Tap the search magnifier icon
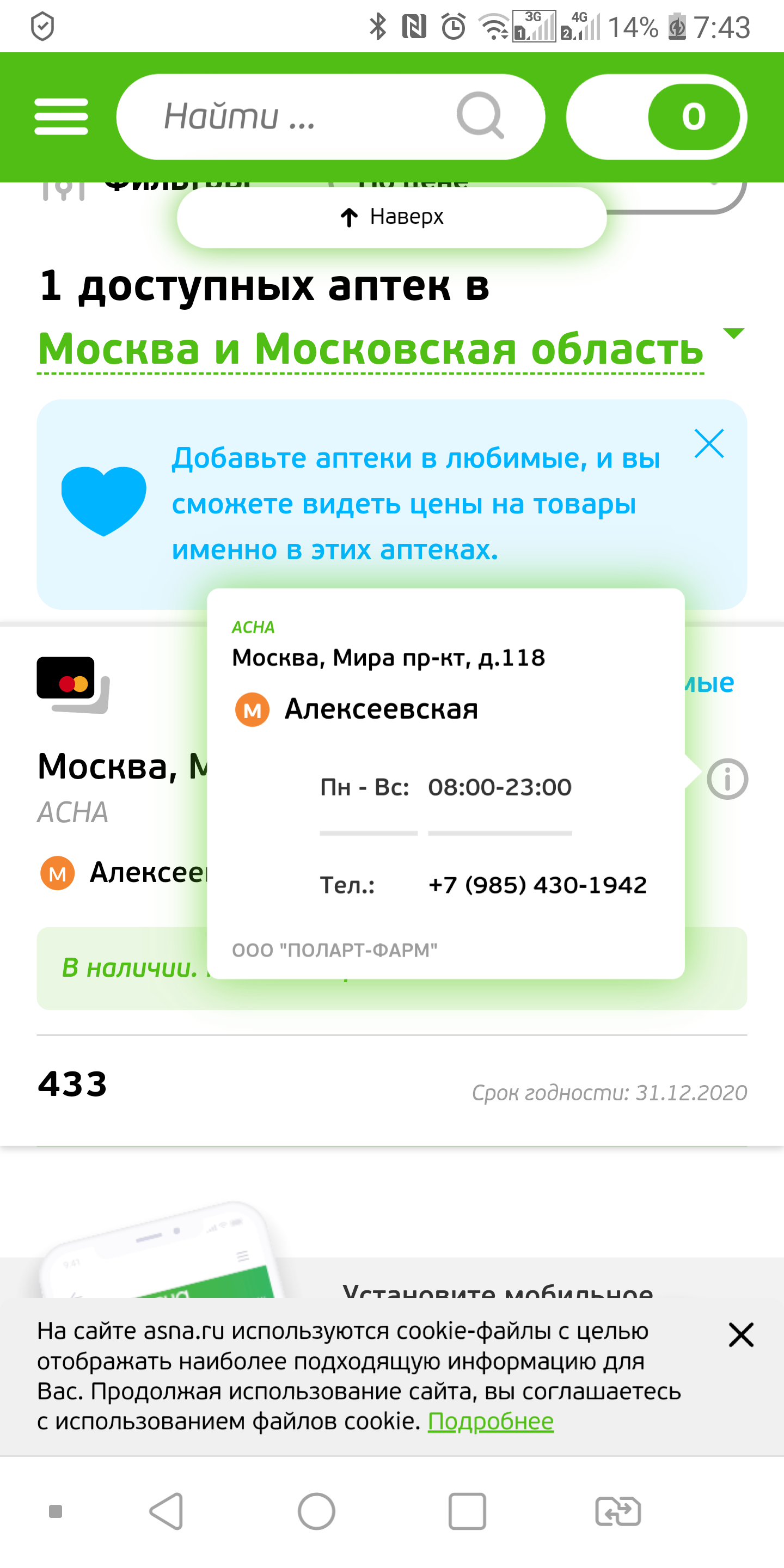 [x=480, y=115]
